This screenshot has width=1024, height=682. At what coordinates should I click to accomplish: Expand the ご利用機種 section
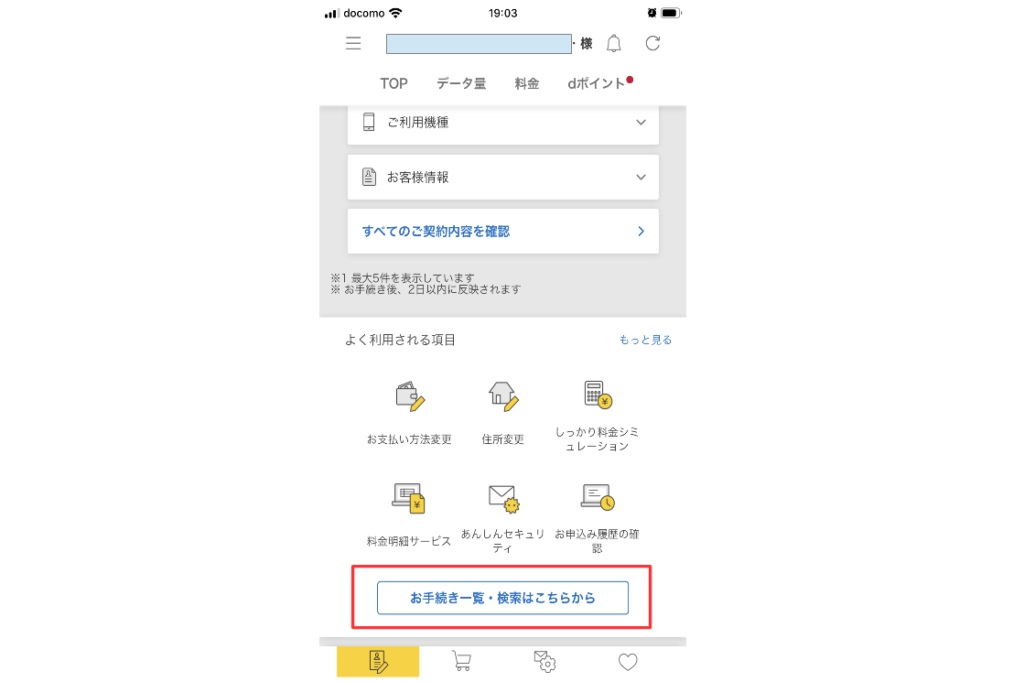(503, 122)
